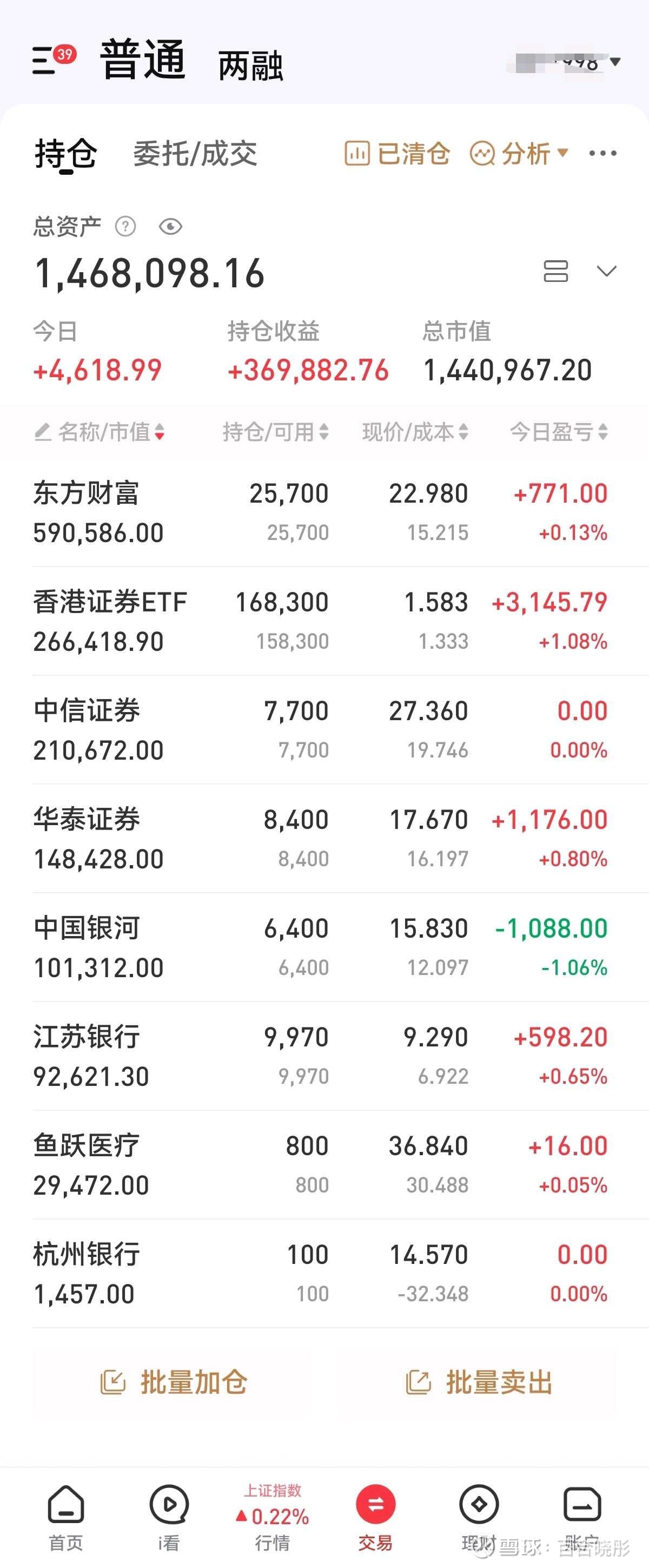The width and height of the screenshot is (649, 1568).
Task: Switch to the 两融 account tab
Action: coord(250,65)
